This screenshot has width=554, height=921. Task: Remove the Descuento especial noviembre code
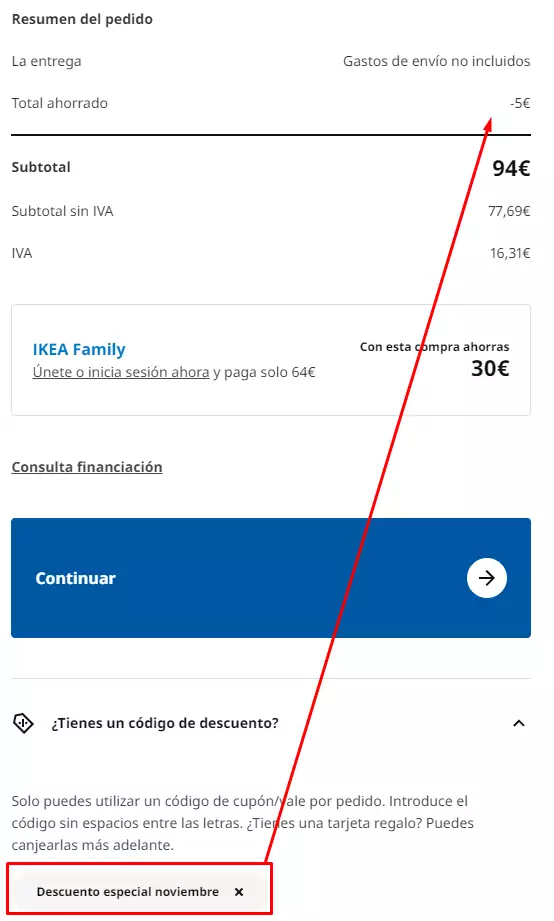(x=239, y=892)
